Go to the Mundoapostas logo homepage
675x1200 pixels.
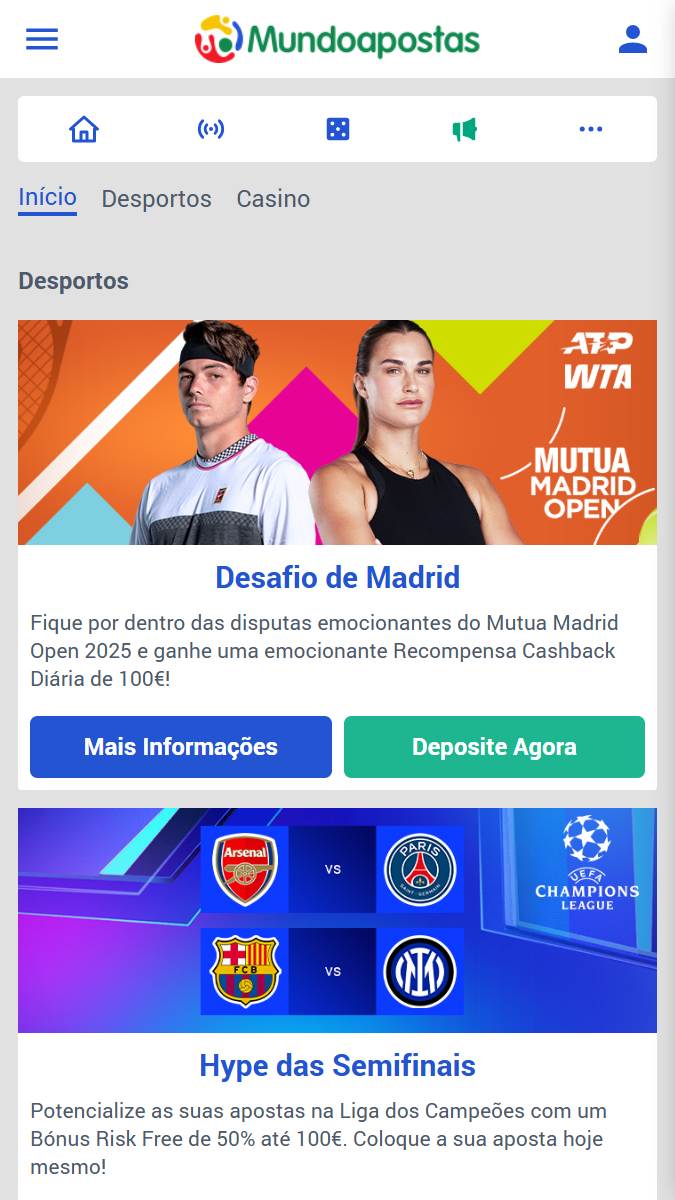[337, 39]
